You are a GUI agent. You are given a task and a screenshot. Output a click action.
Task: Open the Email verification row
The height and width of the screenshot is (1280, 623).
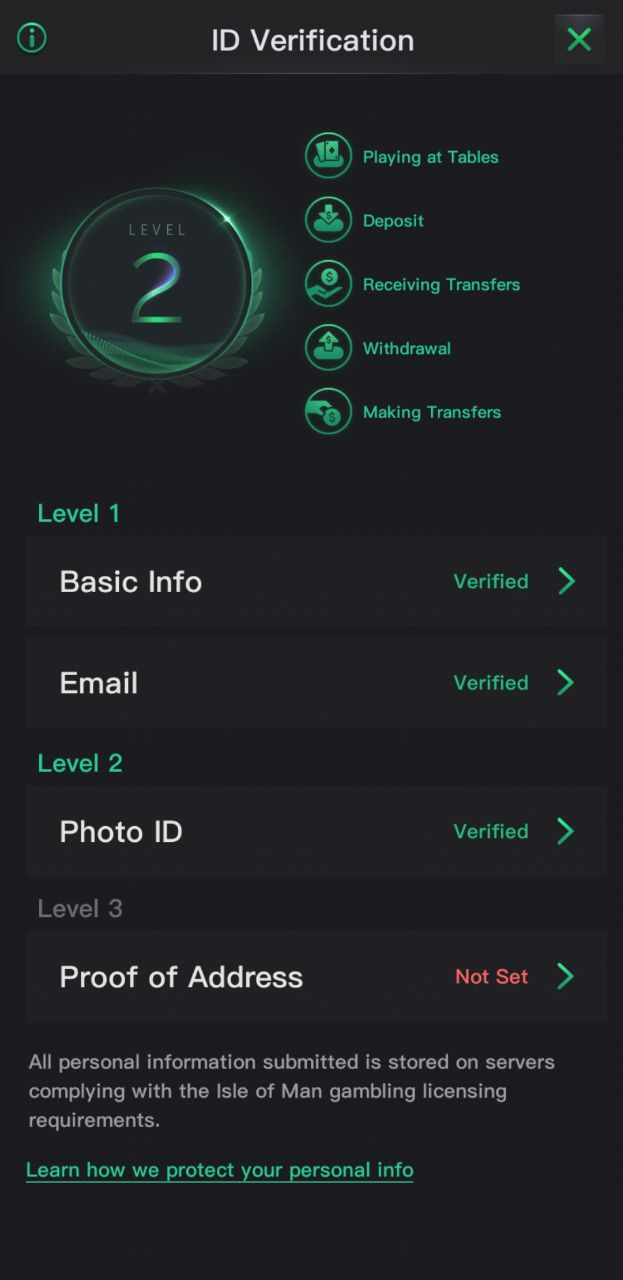pos(316,683)
